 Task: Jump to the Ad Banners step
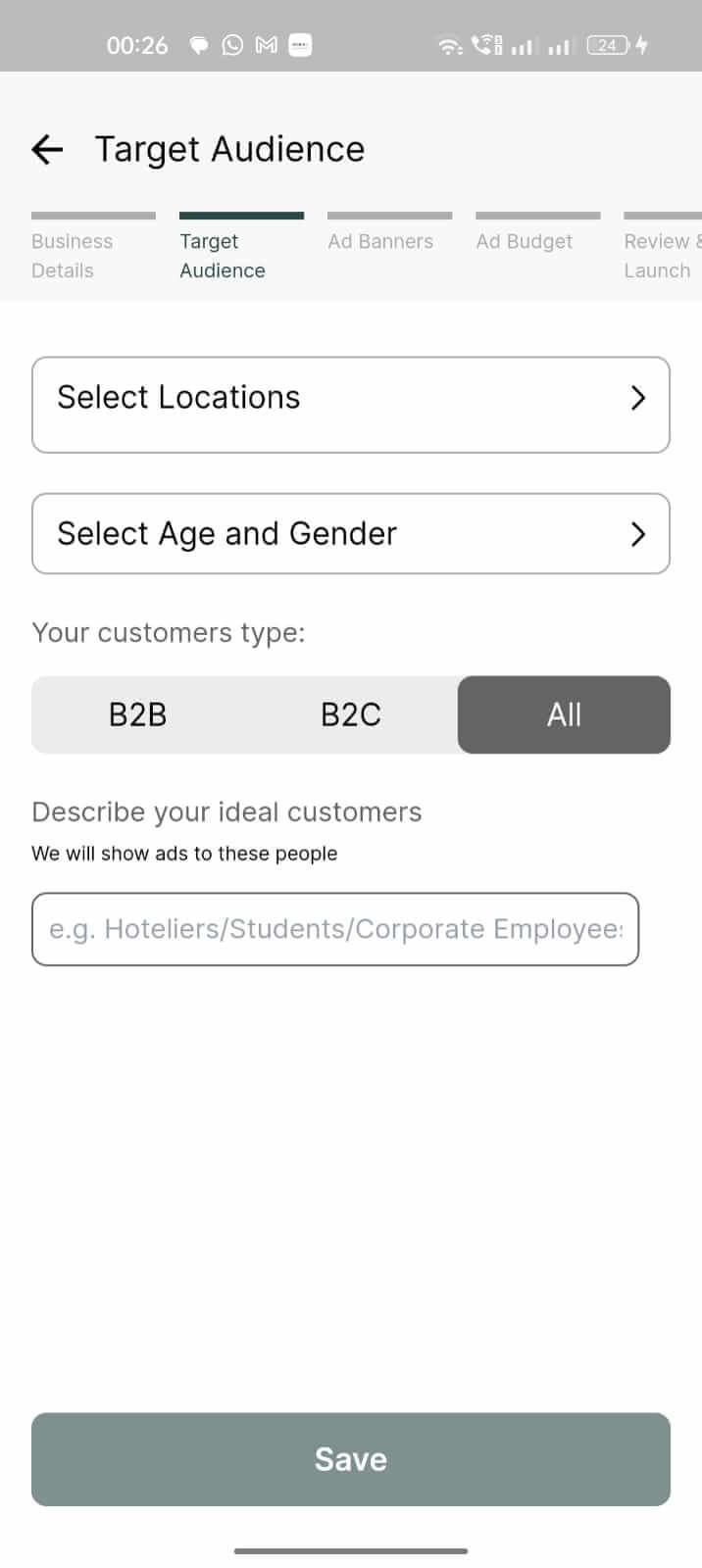(x=380, y=241)
